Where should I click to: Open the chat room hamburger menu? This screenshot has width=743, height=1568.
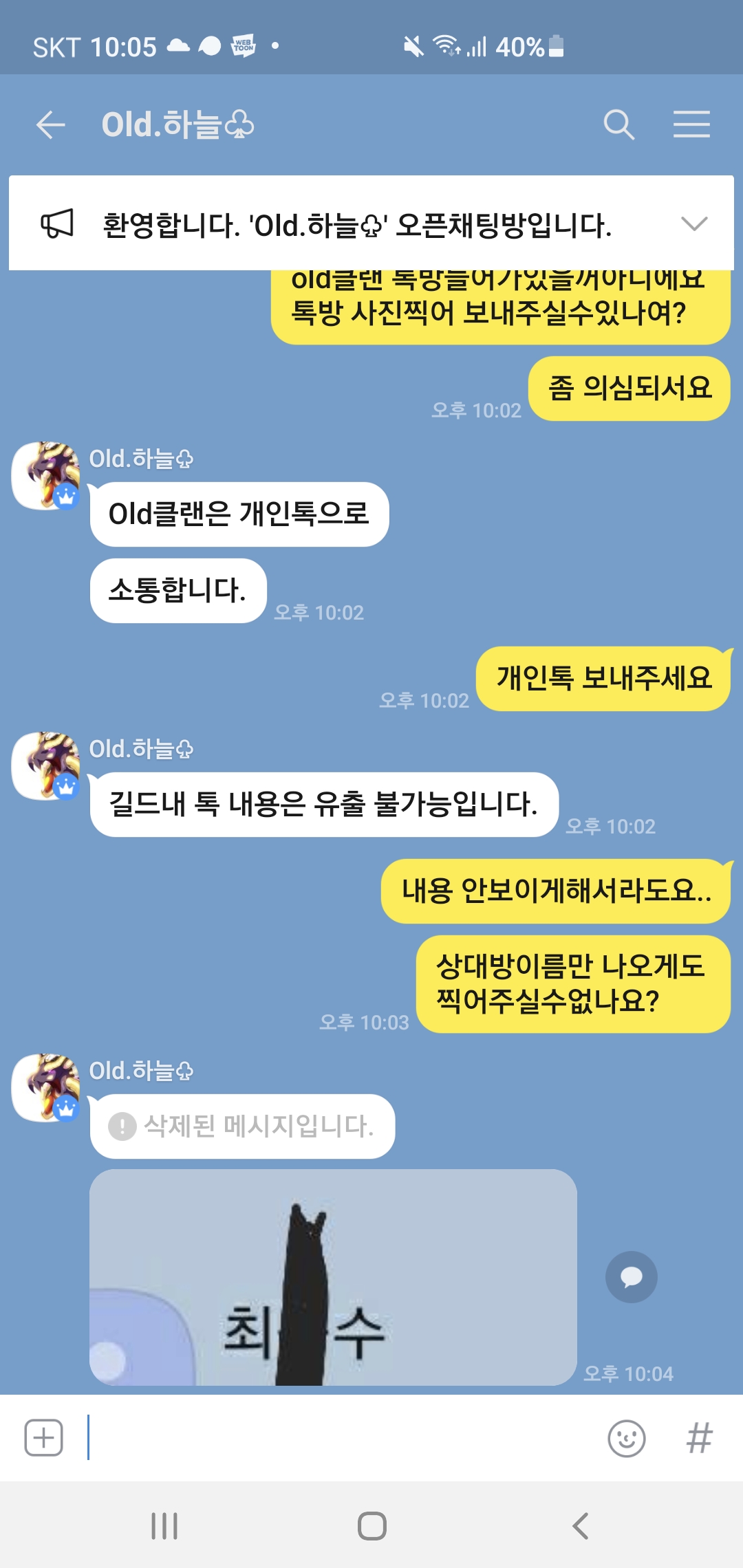[691, 125]
